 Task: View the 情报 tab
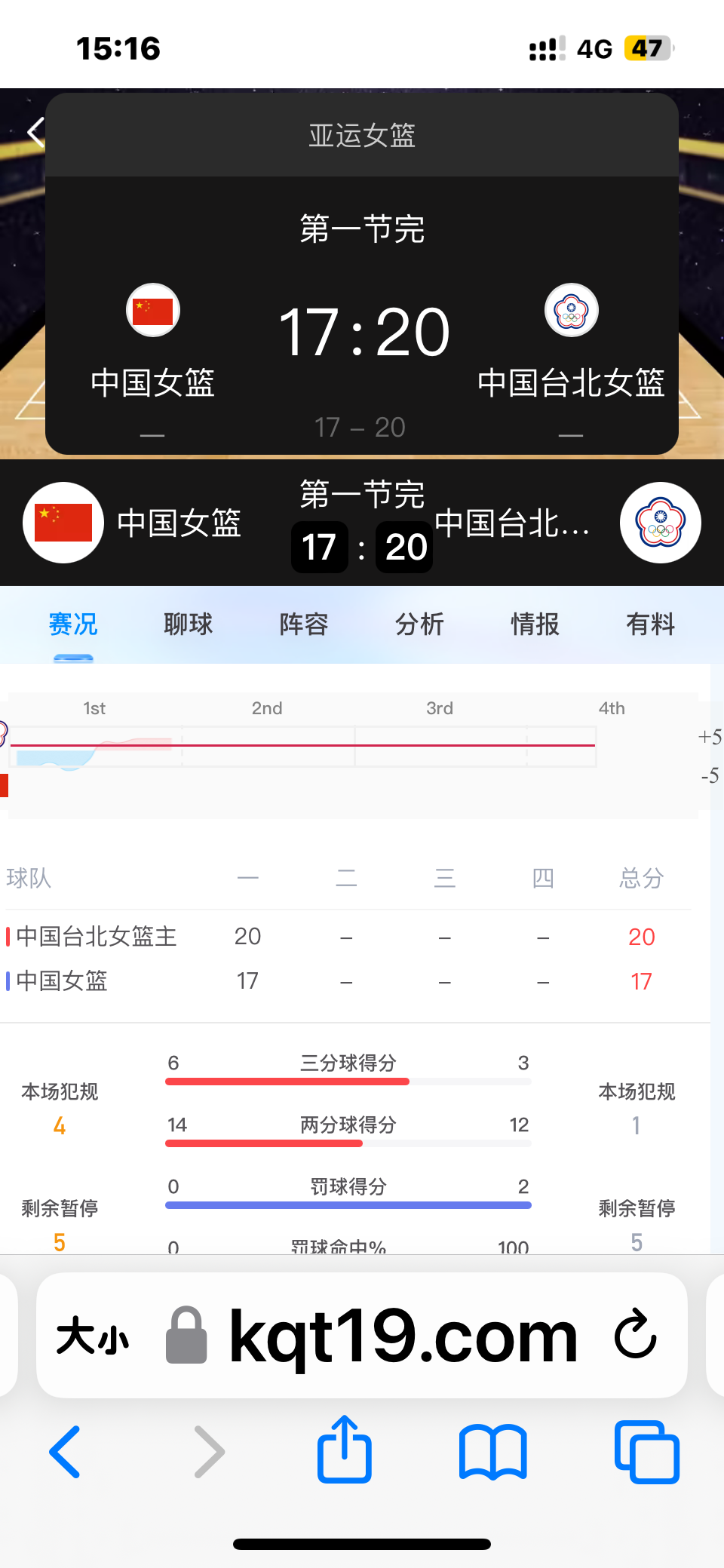(x=535, y=624)
